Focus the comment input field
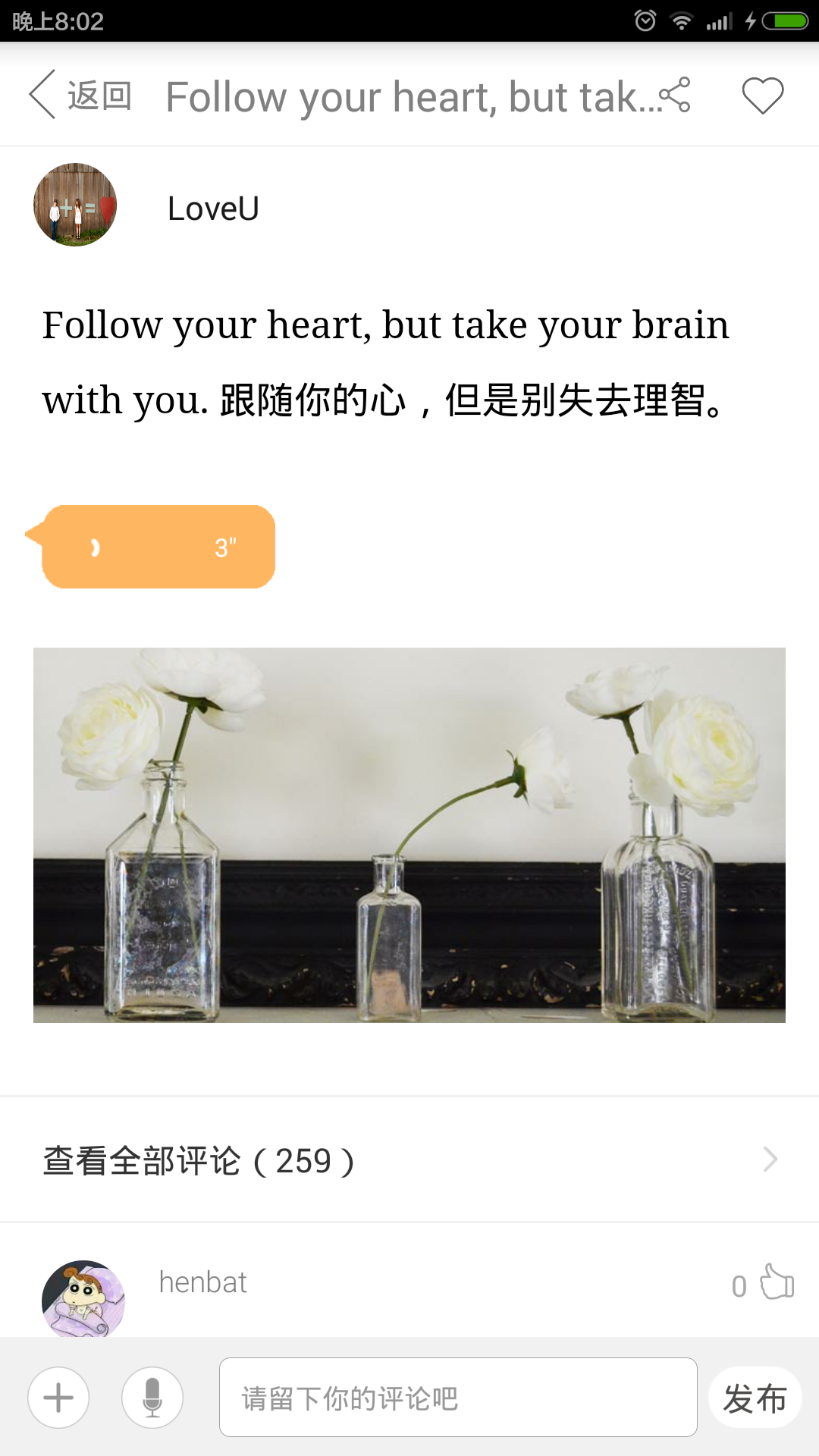The image size is (819, 1456). 458,1398
